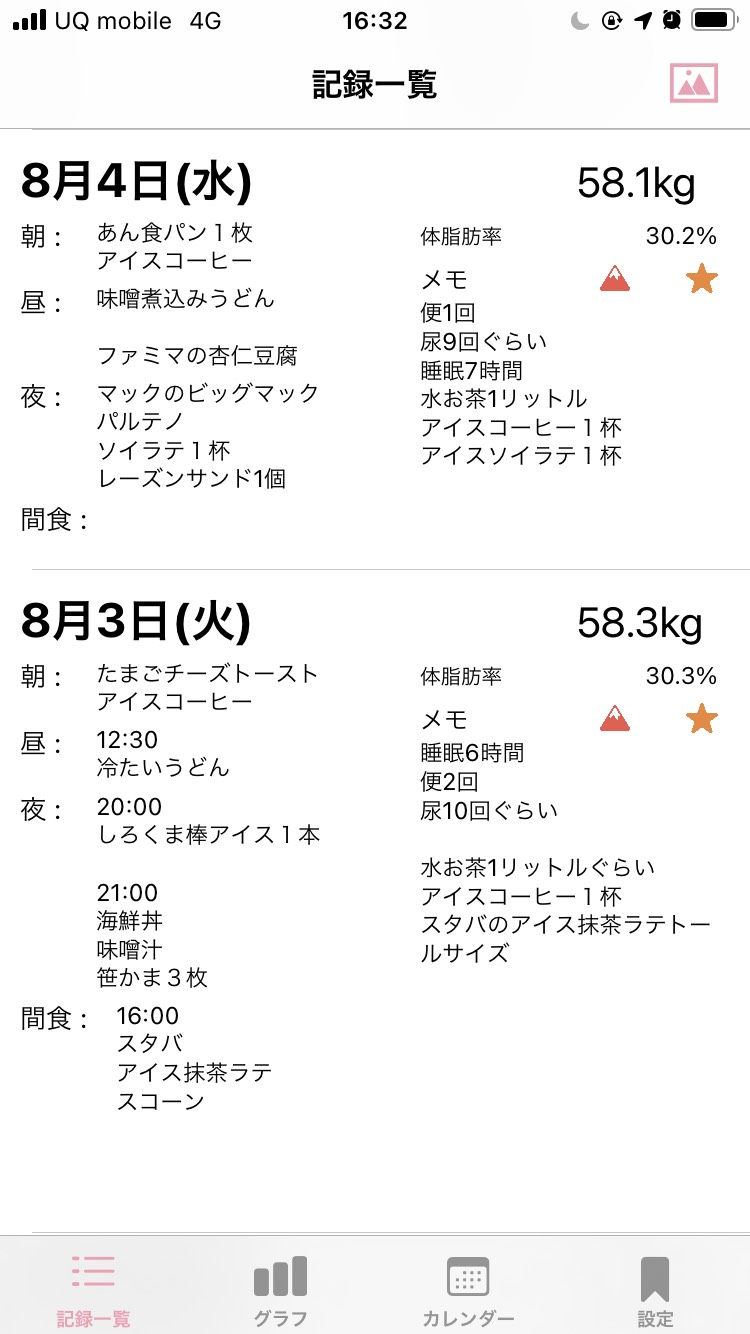
Task: Switch to the グラフ tab
Action: point(280,1290)
